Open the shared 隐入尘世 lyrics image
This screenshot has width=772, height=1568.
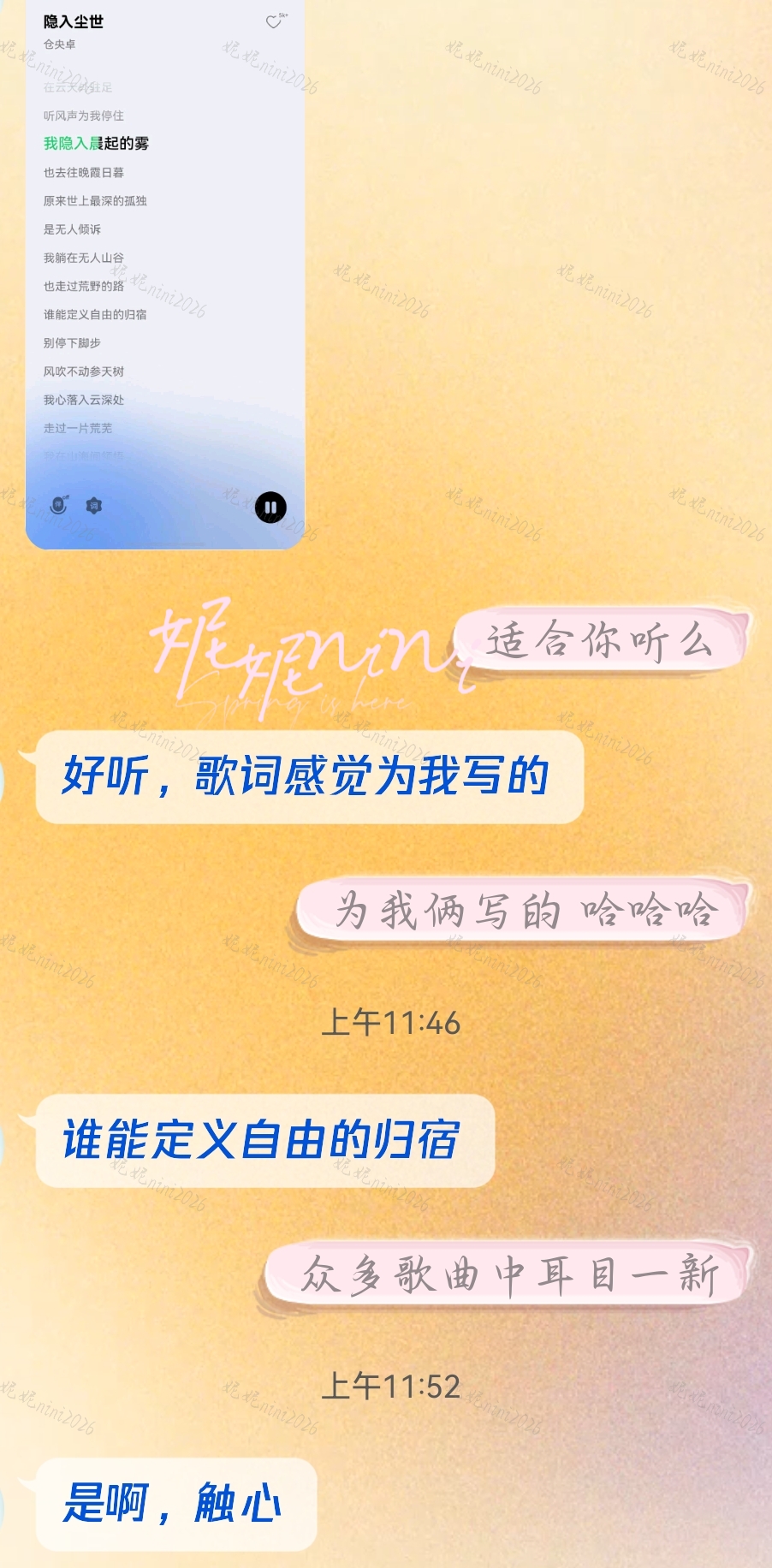coord(165,274)
